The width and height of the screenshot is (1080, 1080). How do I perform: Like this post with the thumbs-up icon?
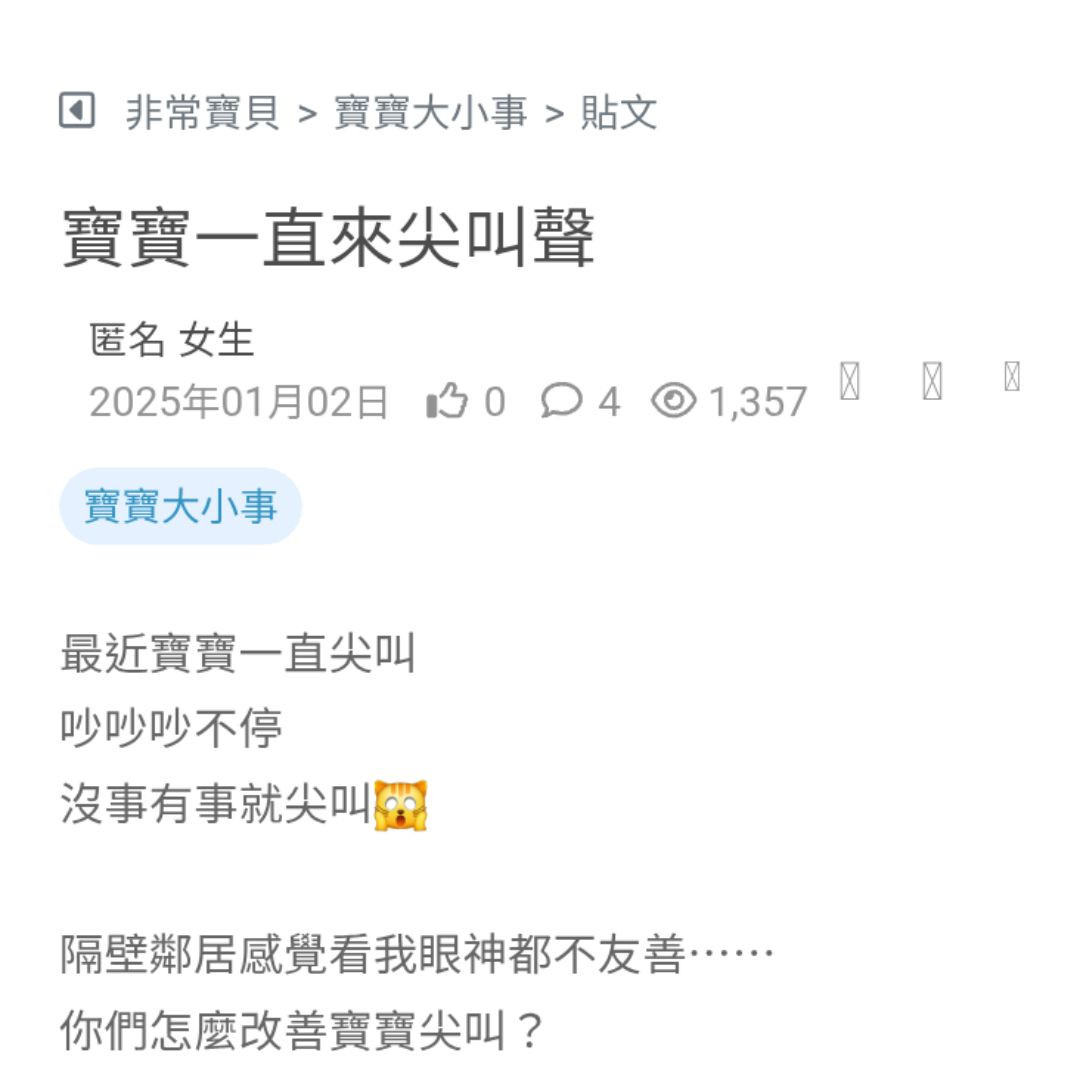point(447,402)
